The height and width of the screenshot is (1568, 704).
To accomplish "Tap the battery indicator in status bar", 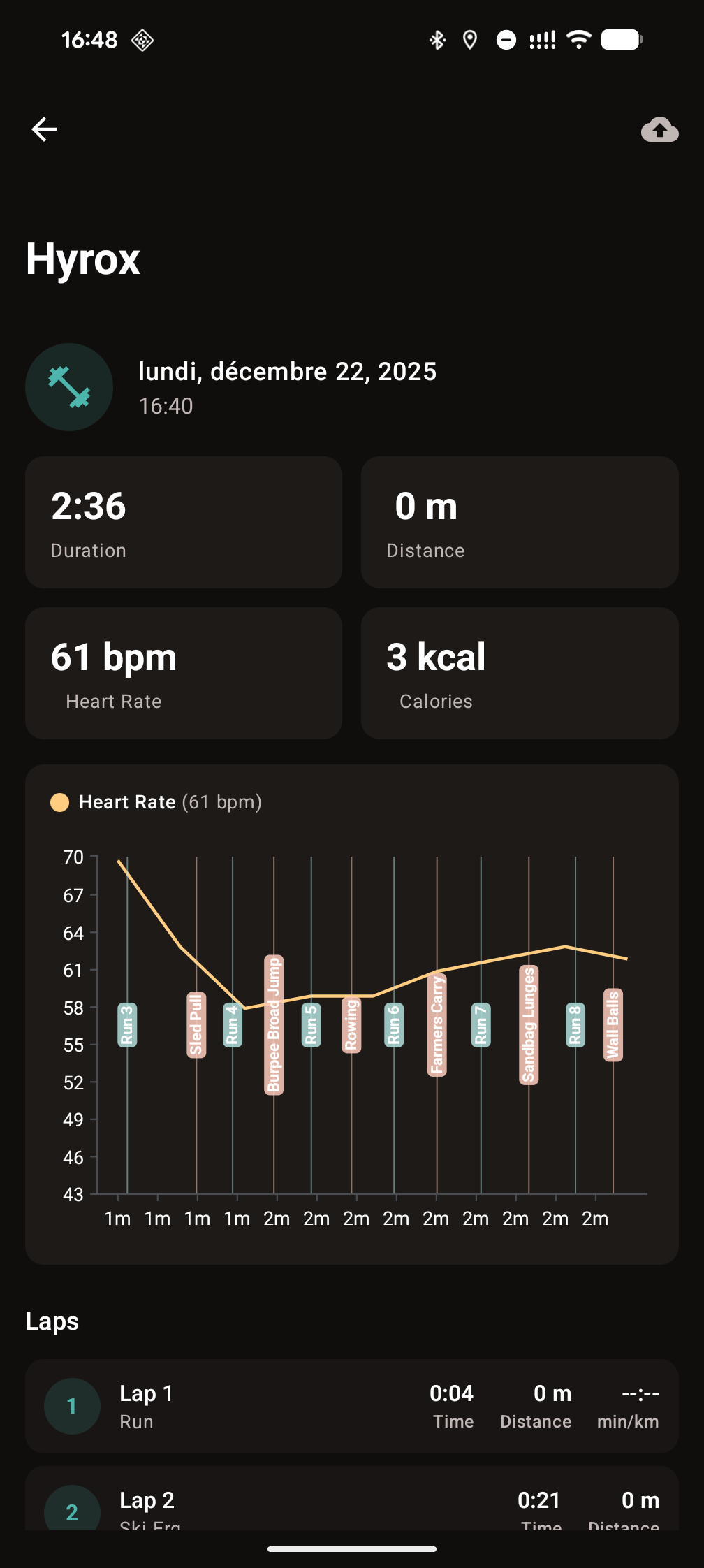I will click(x=620, y=40).
